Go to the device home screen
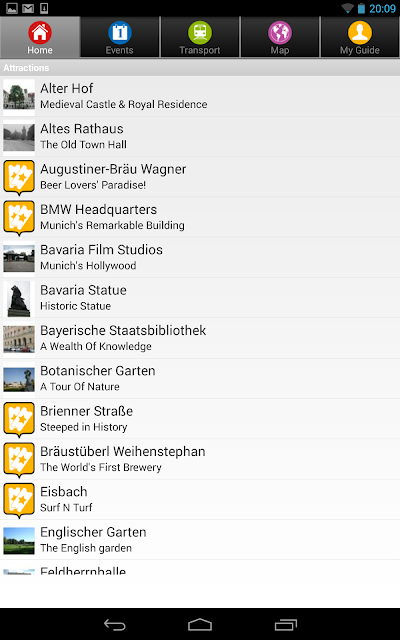This screenshot has width=400, height=640. click(200, 624)
